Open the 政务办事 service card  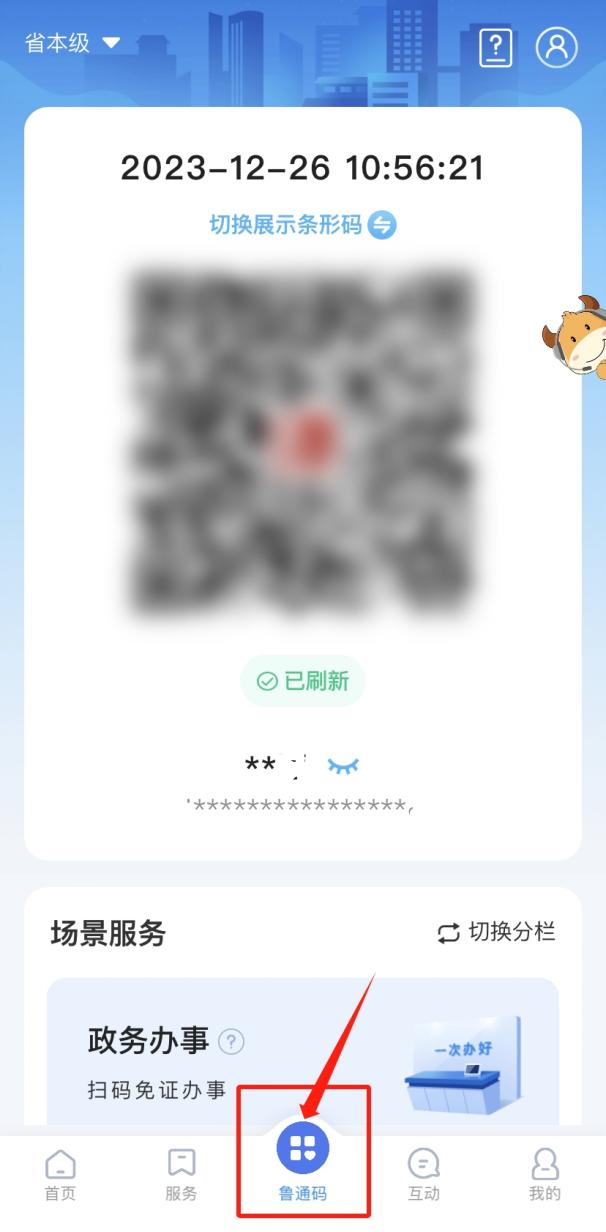click(x=302, y=1055)
